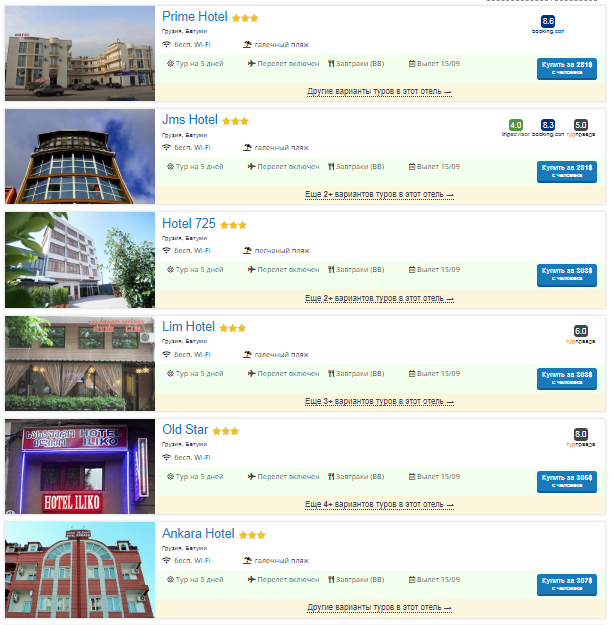Show other tour options for Prime Hotel
The width and height of the screenshot is (612, 625).
point(379,92)
